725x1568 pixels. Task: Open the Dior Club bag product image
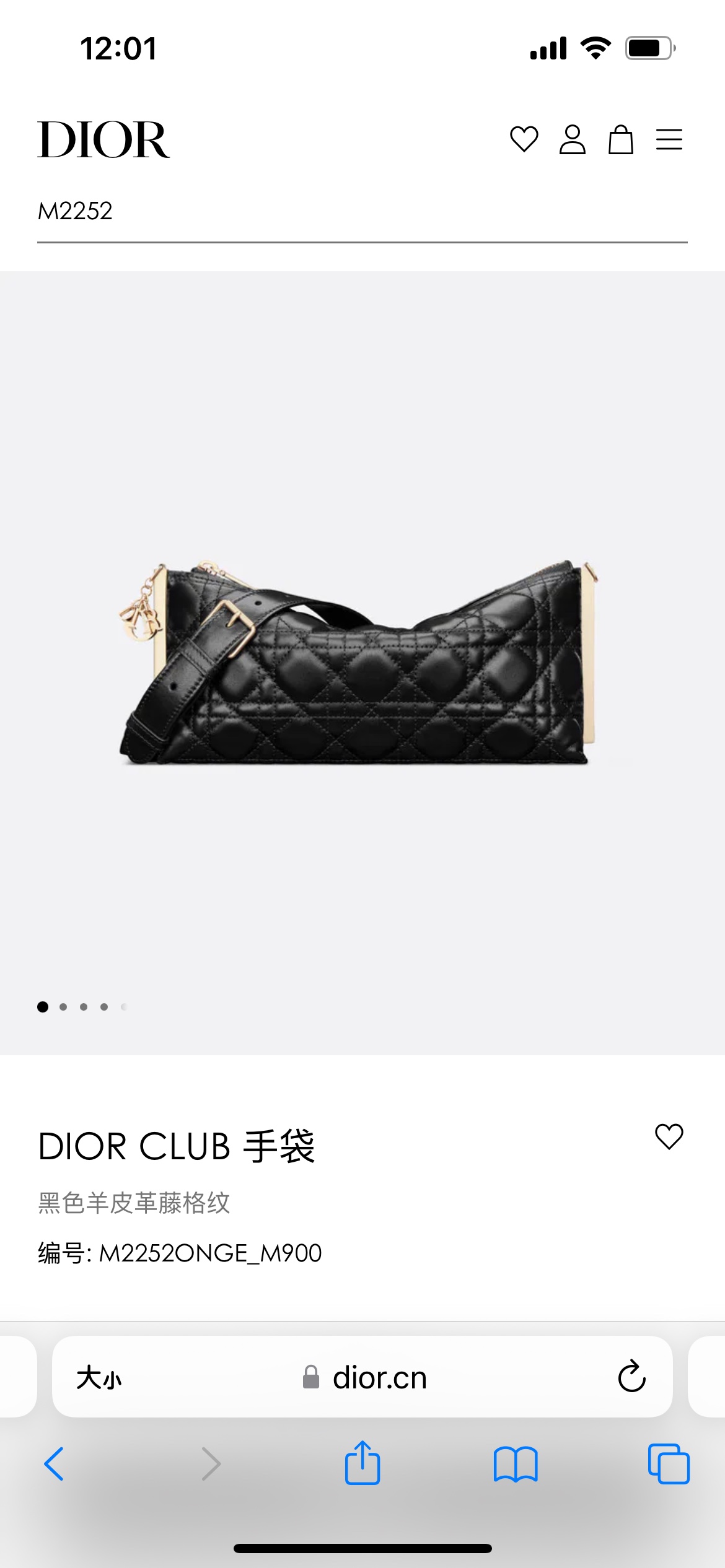(x=358, y=663)
